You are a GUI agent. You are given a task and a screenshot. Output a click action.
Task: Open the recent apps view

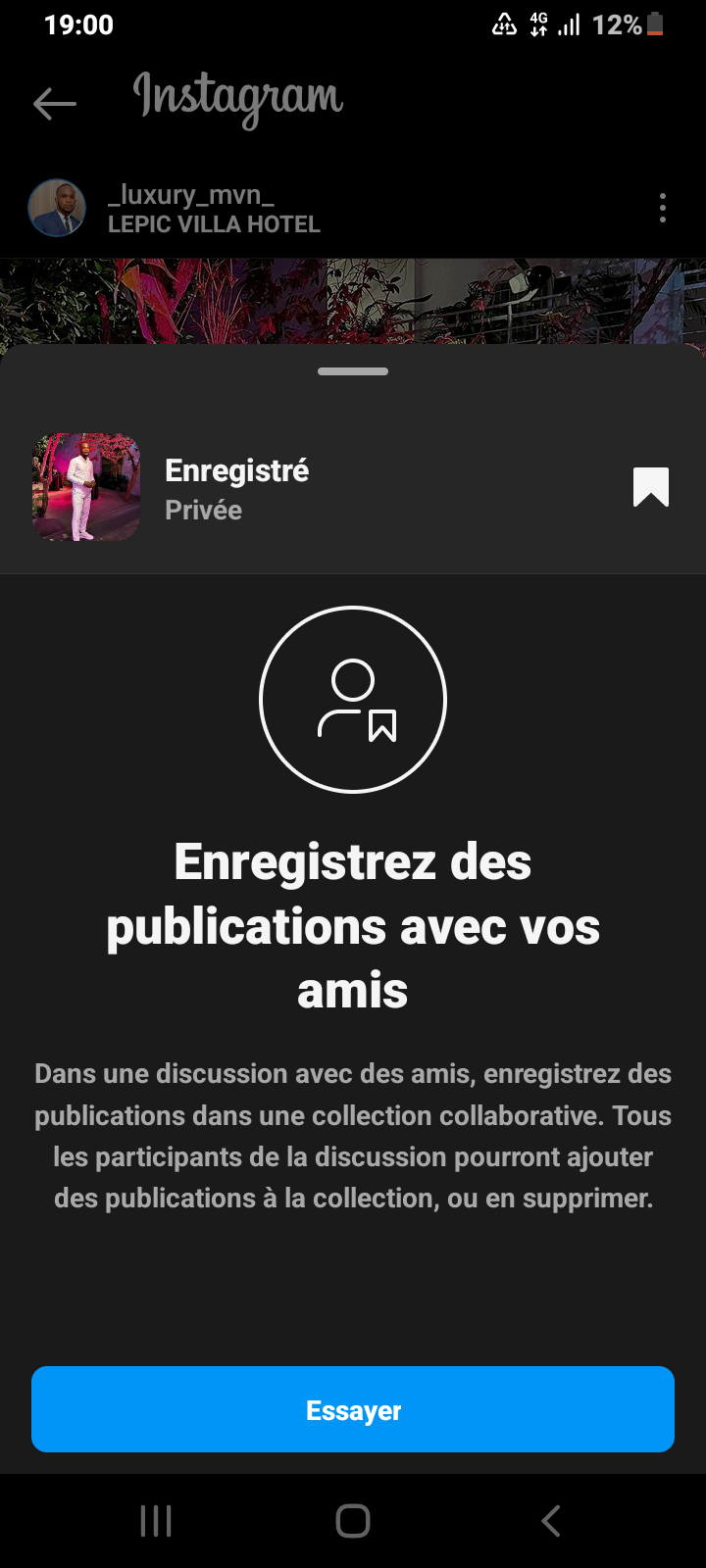pos(156,1521)
